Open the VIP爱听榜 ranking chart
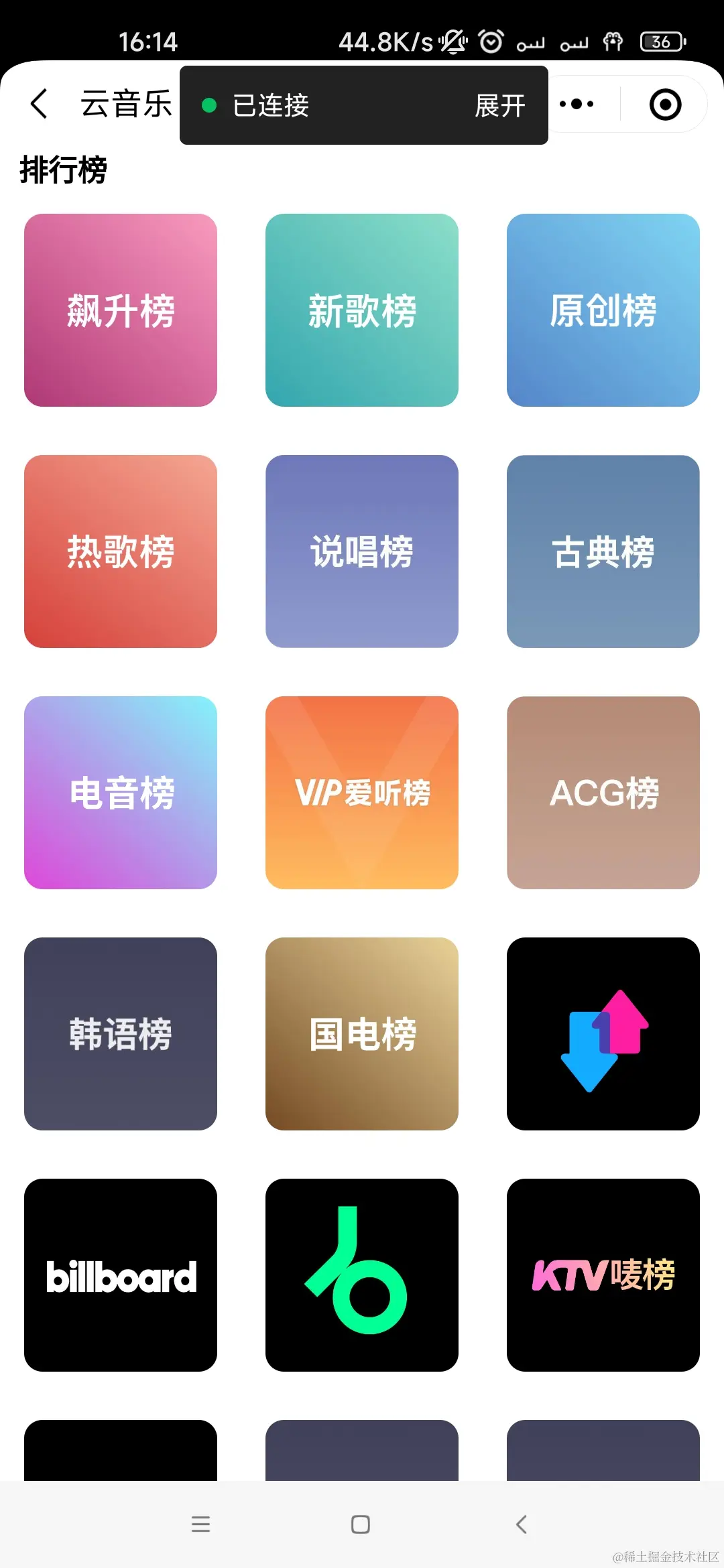The image size is (724, 1568). pyautogui.click(x=362, y=793)
